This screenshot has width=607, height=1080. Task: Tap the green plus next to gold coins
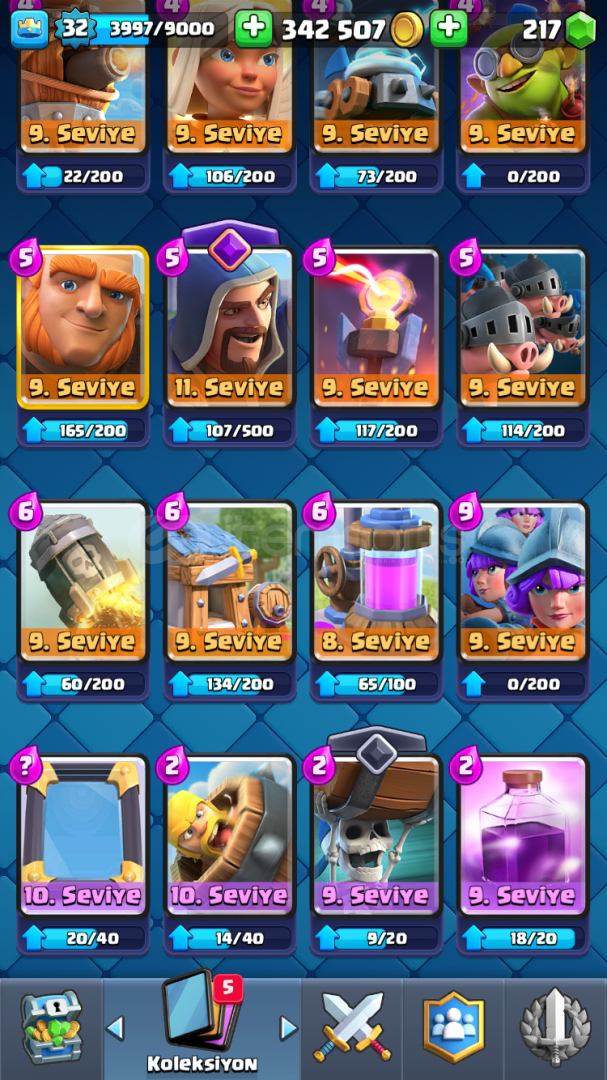(449, 29)
